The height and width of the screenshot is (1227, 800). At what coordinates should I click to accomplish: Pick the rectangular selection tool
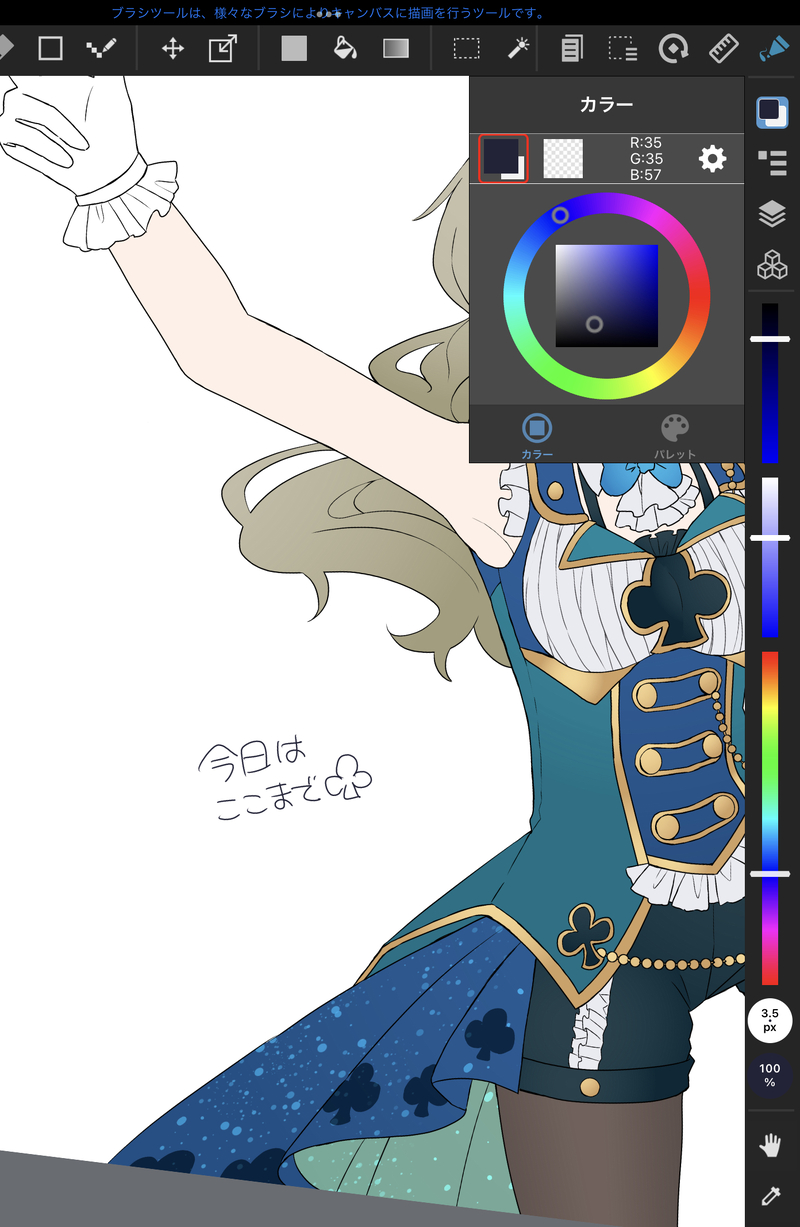[x=466, y=48]
